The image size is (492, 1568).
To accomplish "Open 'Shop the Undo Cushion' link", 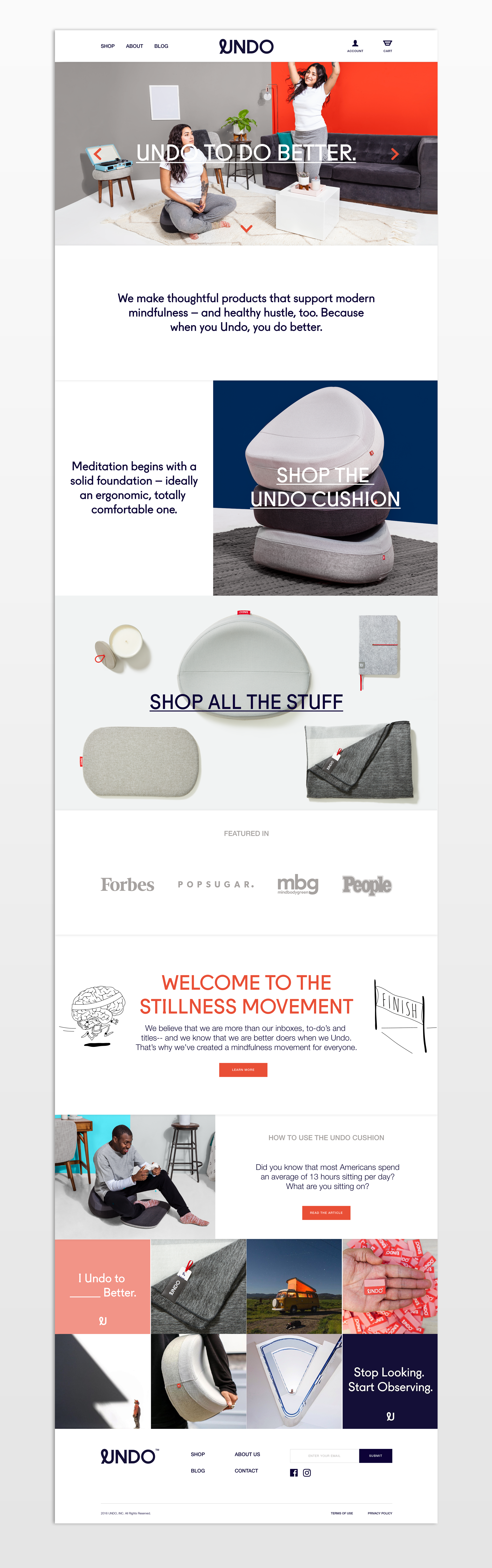I will tap(325, 487).
